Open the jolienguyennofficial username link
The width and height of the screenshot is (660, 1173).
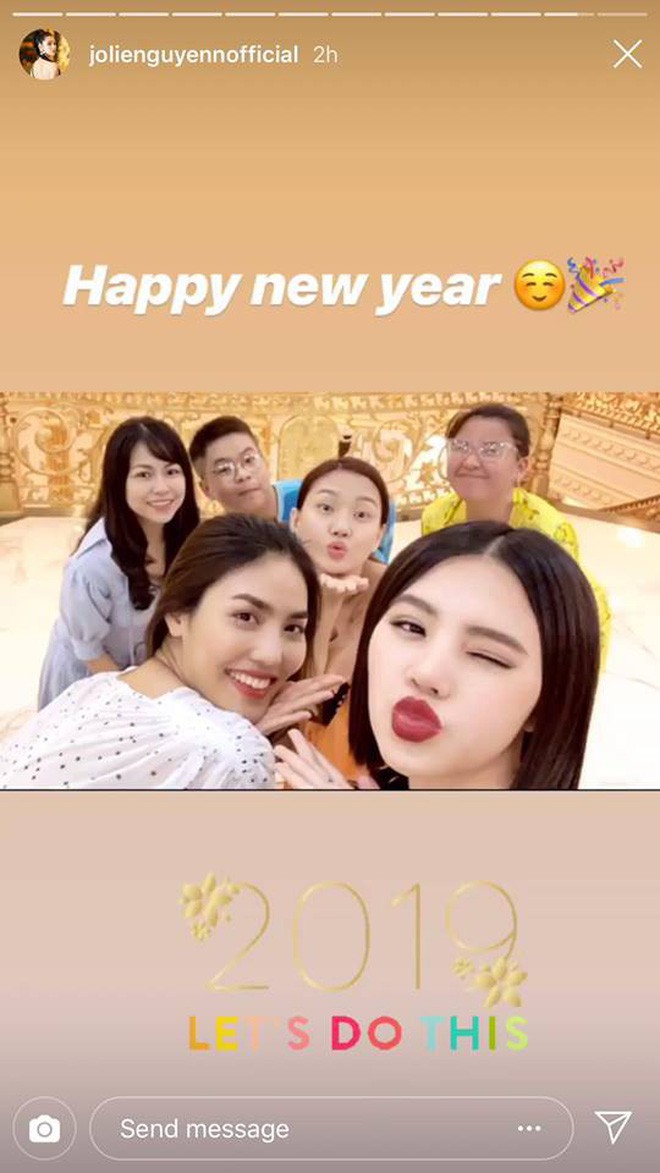pos(193,55)
